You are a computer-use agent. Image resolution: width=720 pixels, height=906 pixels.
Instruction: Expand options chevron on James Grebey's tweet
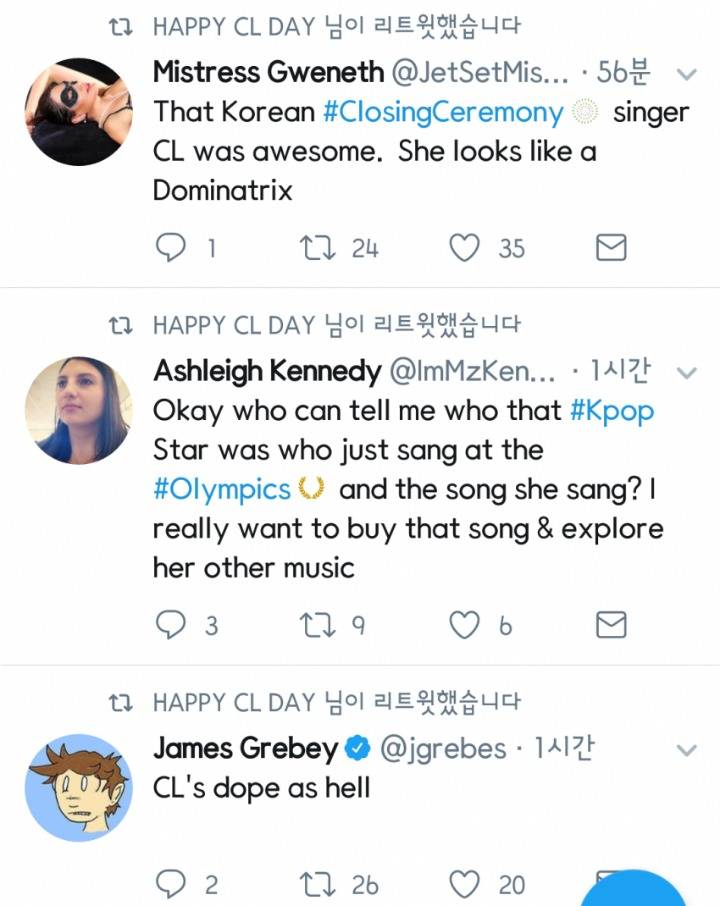click(x=687, y=749)
